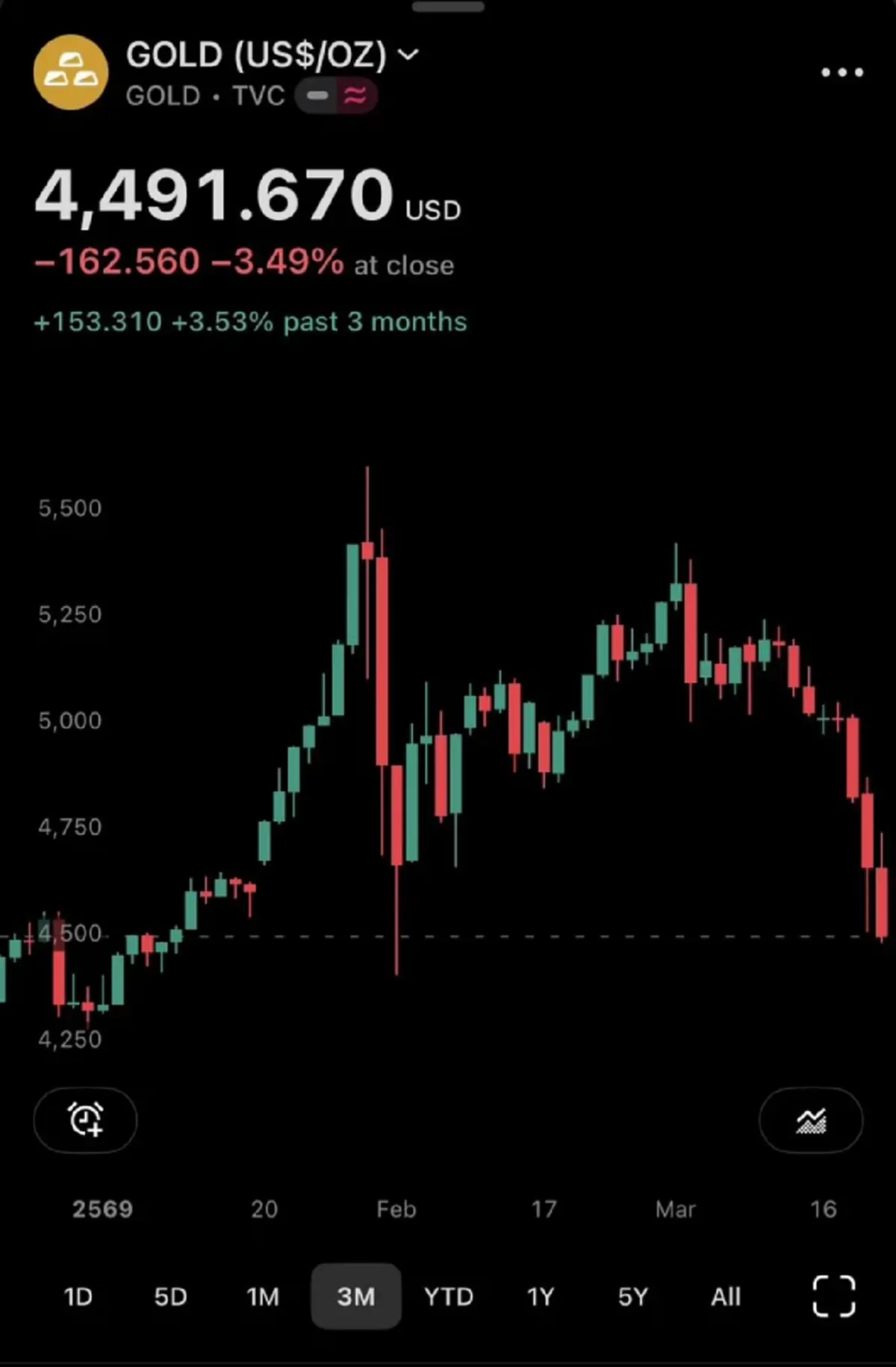View the 1Y price history
The width and height of the screenshot is (896, 1367).
point(541,1297)
